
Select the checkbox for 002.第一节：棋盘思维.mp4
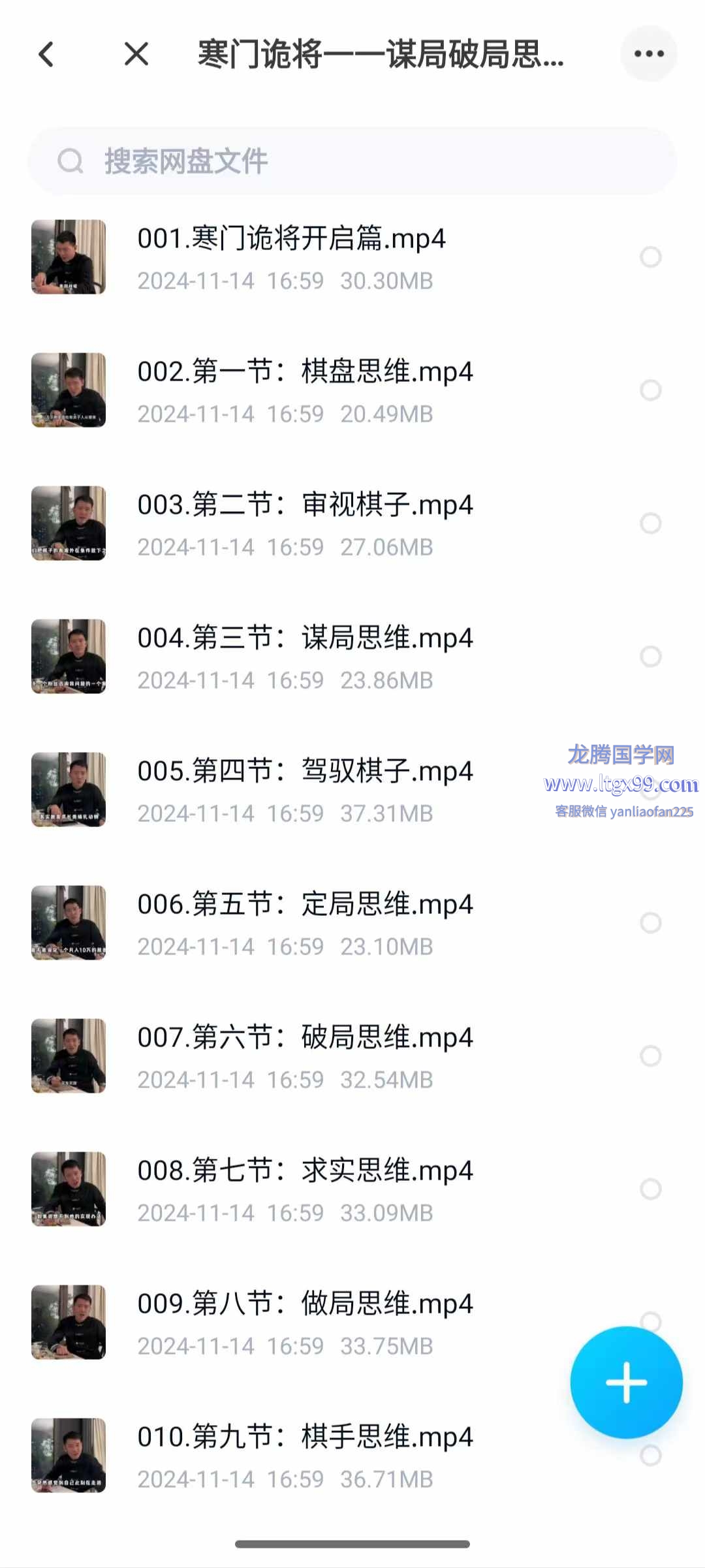[651, 390]
